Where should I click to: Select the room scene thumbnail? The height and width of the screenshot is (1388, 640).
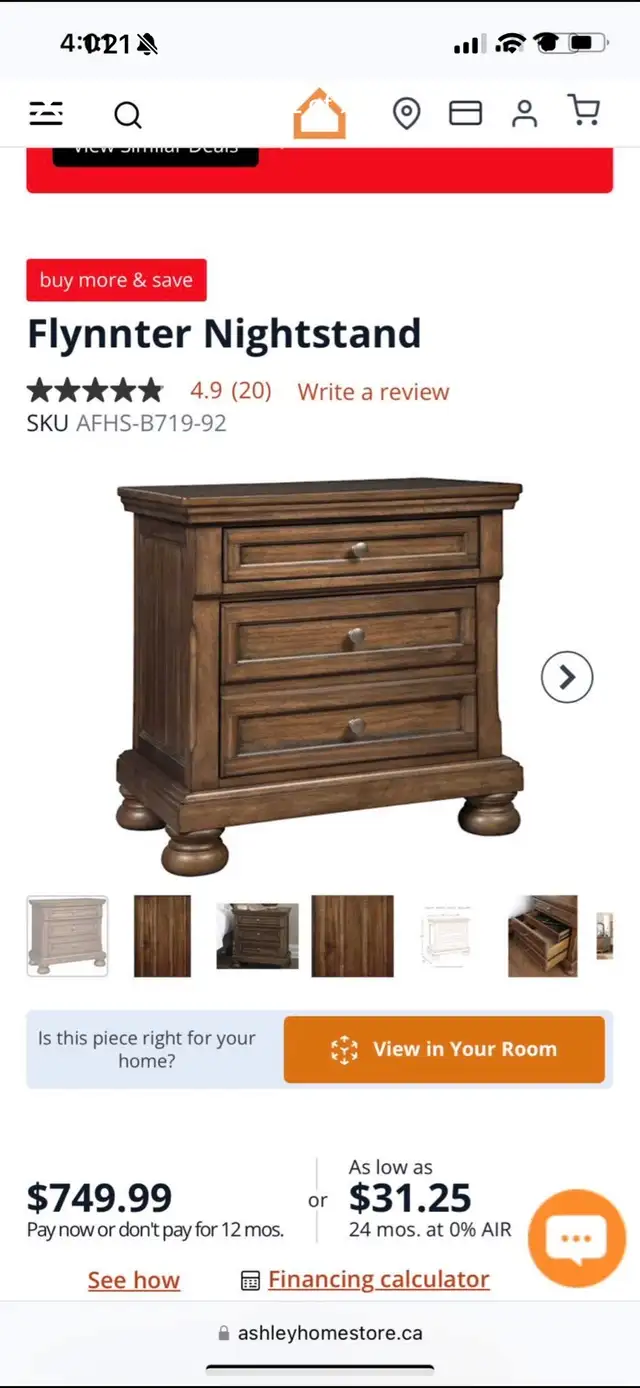pos(258,936)
